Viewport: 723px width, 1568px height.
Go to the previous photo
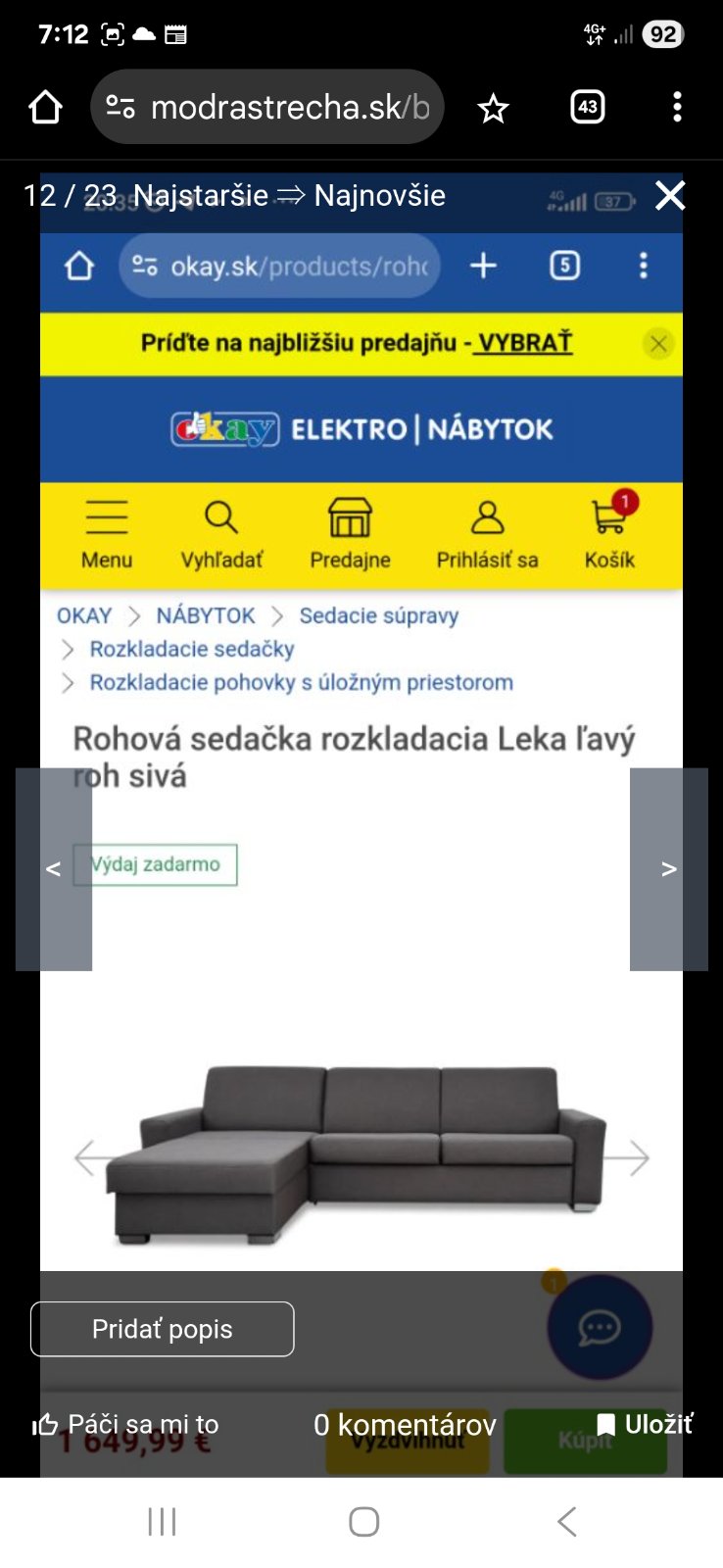coord(54,869)
